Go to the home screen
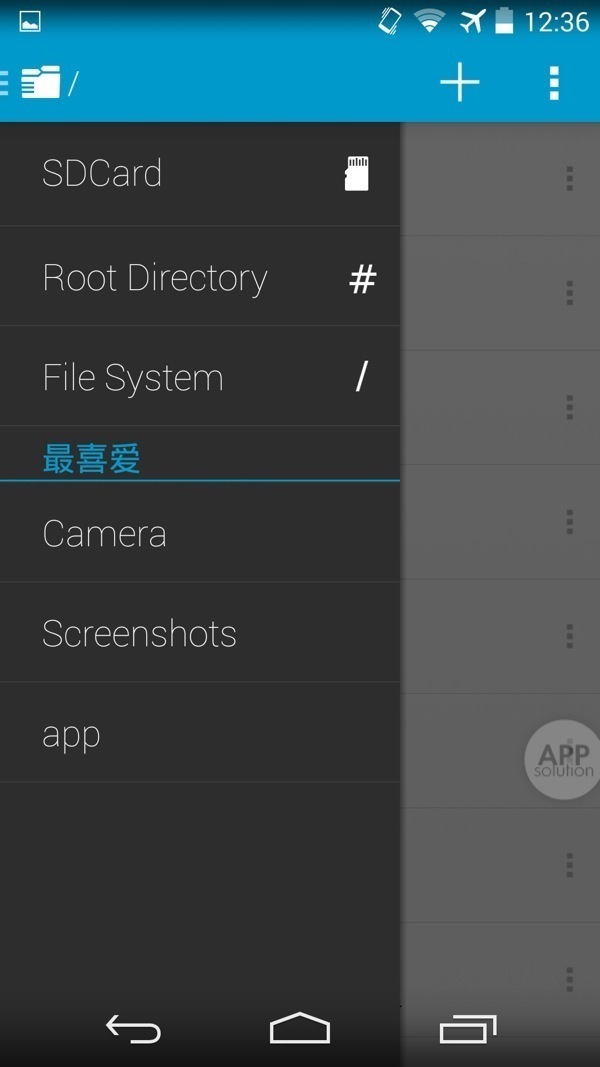This screenshot has width=600, height=1067. (300, 1028)
